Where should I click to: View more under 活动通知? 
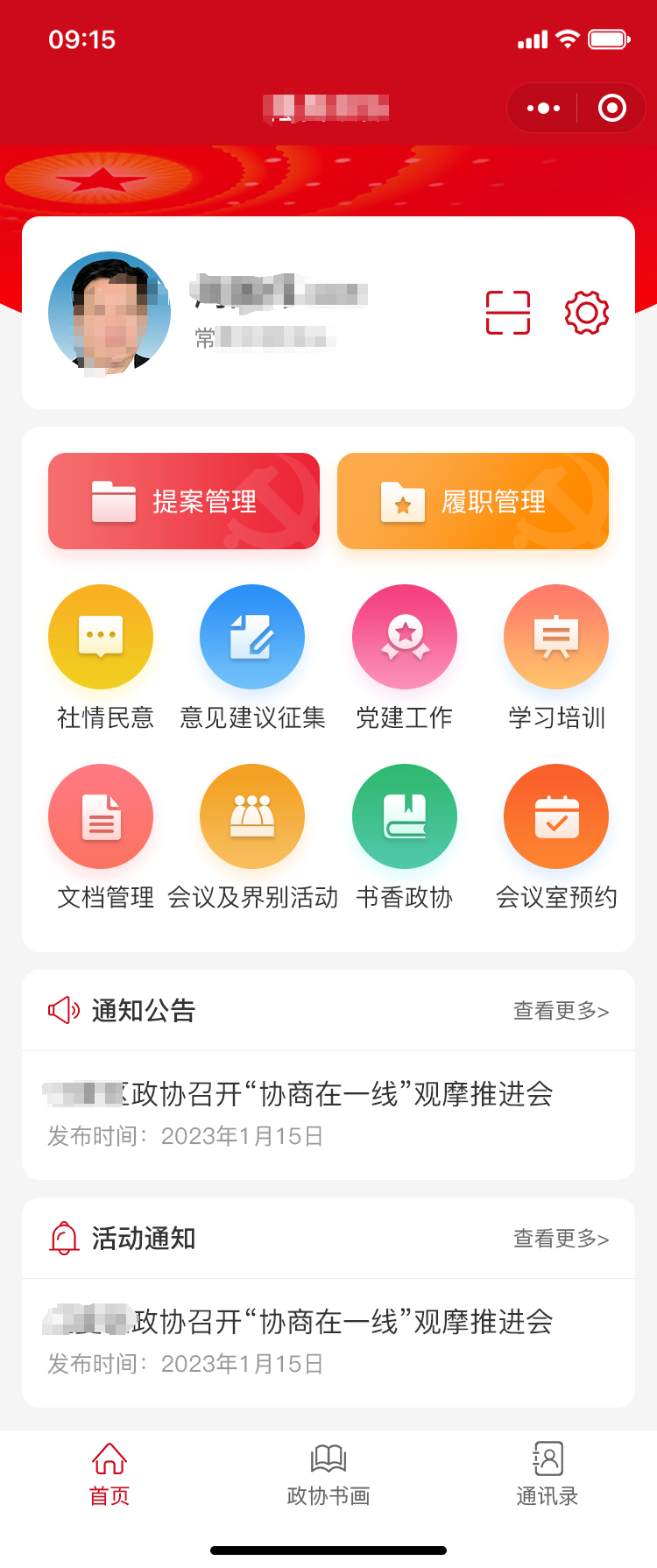tap(561, 1239)
